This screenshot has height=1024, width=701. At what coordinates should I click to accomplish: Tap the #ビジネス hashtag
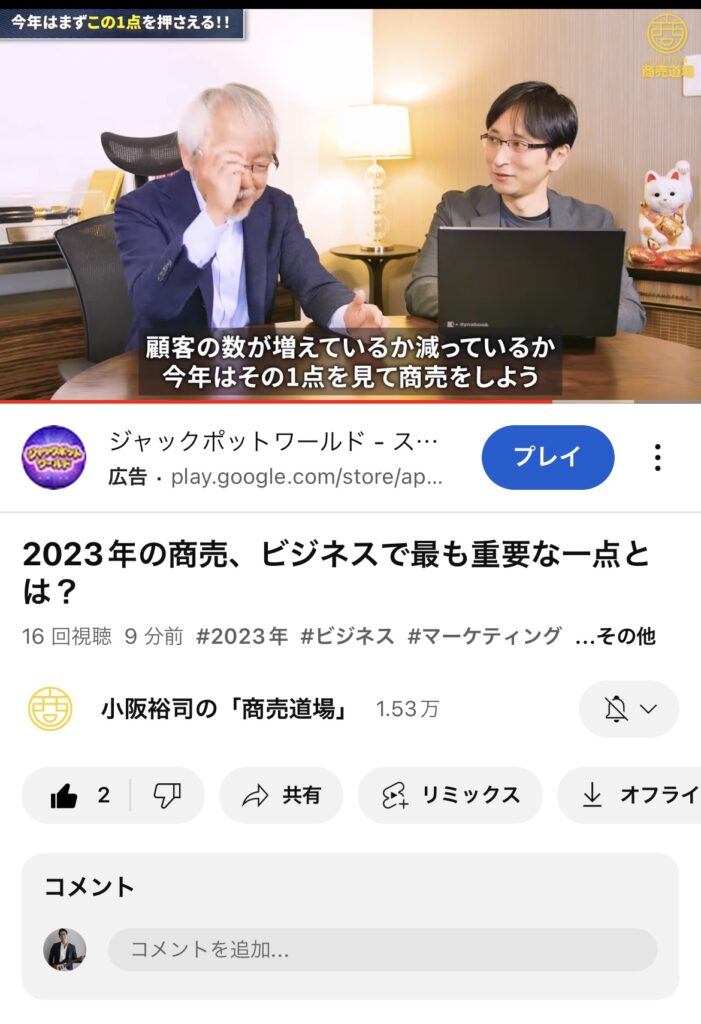point(347,636)
